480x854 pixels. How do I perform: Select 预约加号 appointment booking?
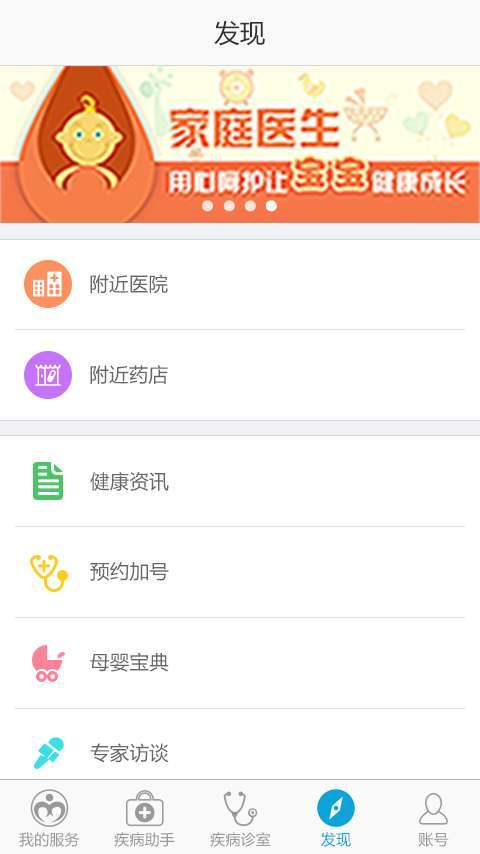coord(240,572)
